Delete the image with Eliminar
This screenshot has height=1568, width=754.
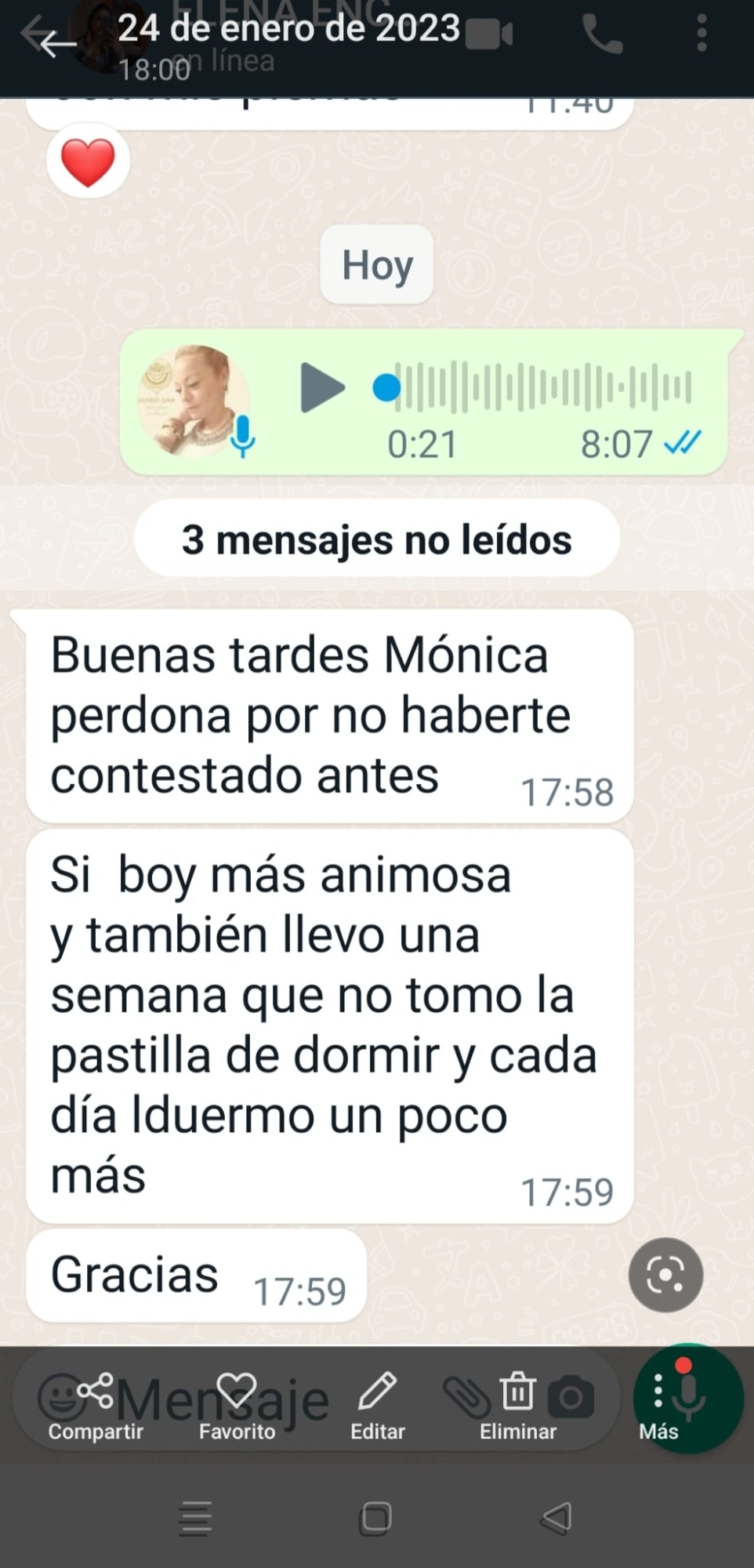[518, 1407]
